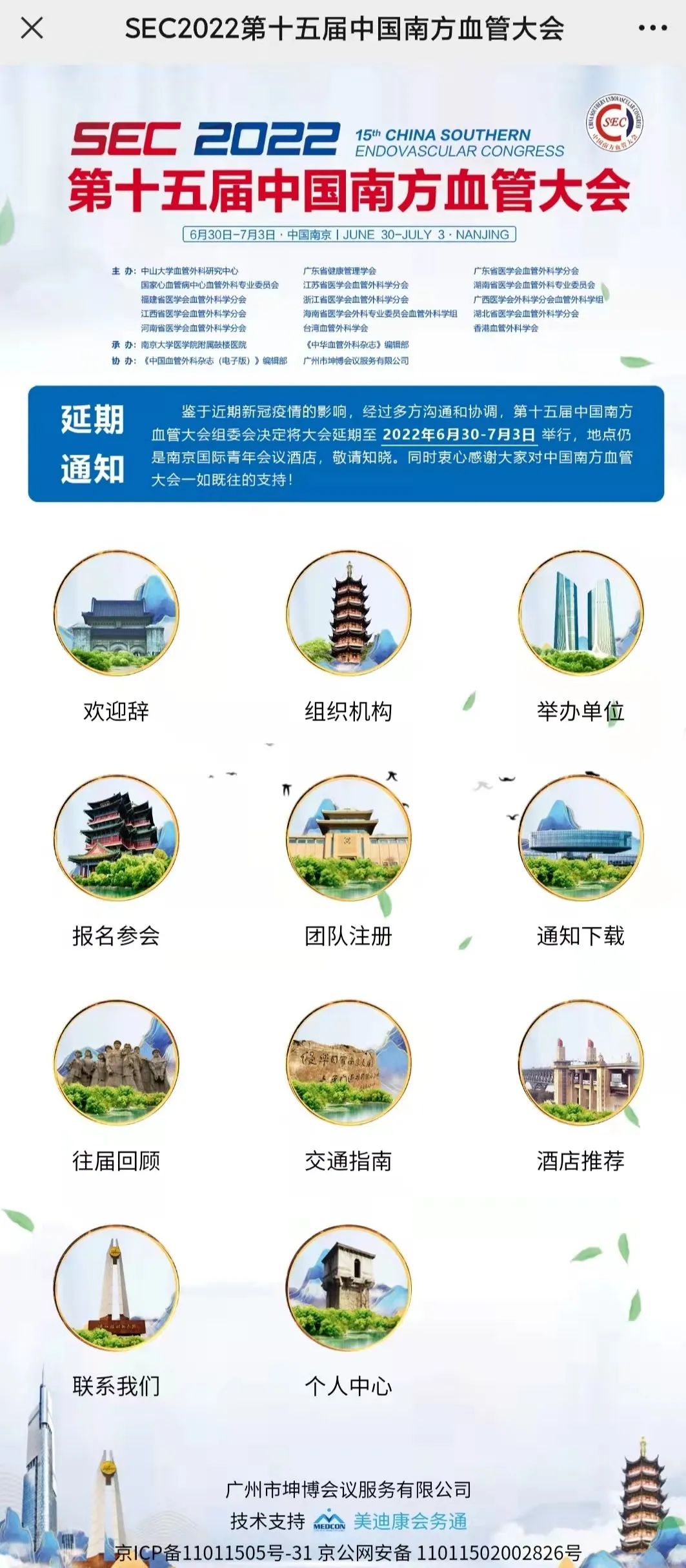Enter 个人中心 personal center
The height and width of the screenshot is (1568, 686).
click(x=348, y=1312)
